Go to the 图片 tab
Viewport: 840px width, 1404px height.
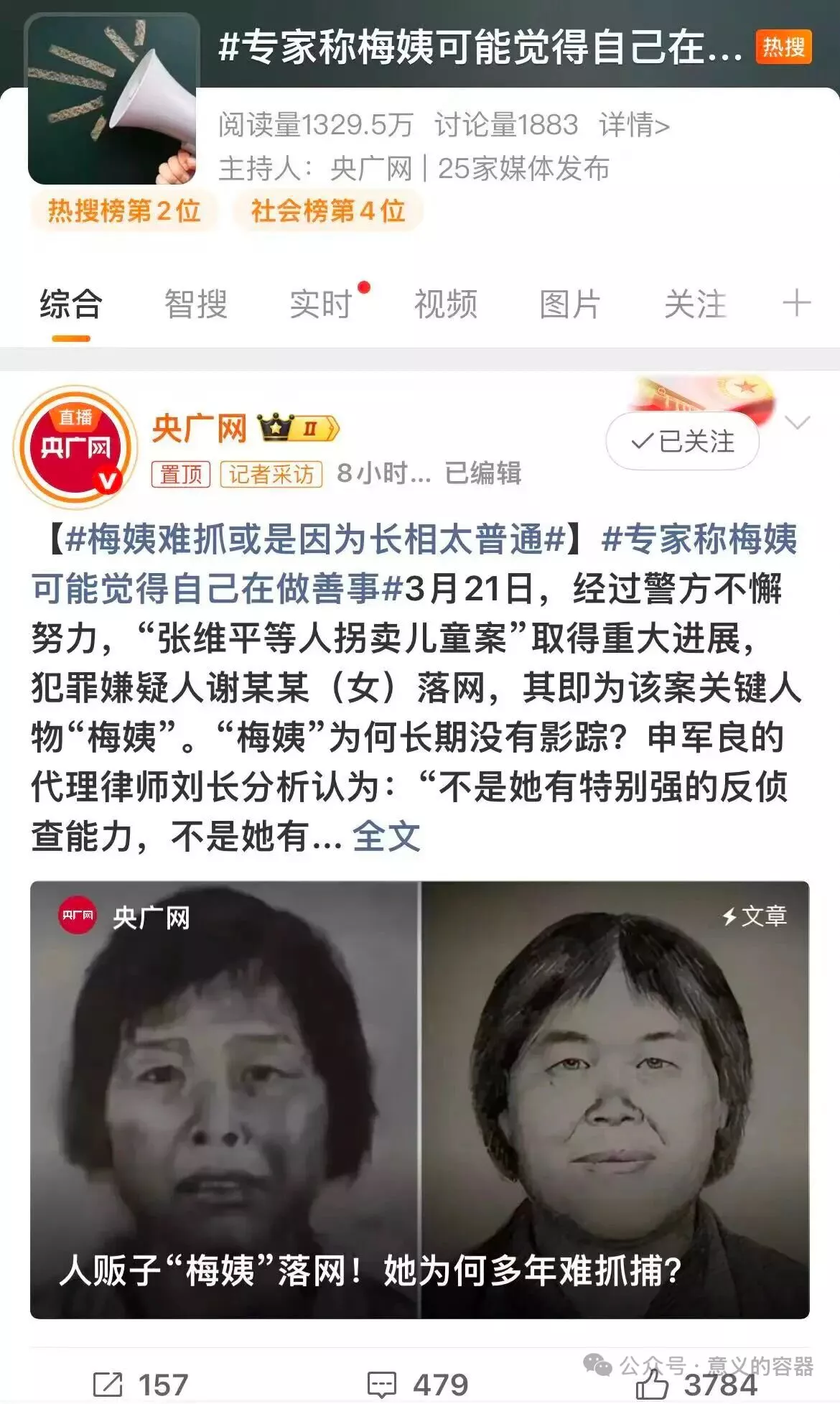click(x=570, y=304)
